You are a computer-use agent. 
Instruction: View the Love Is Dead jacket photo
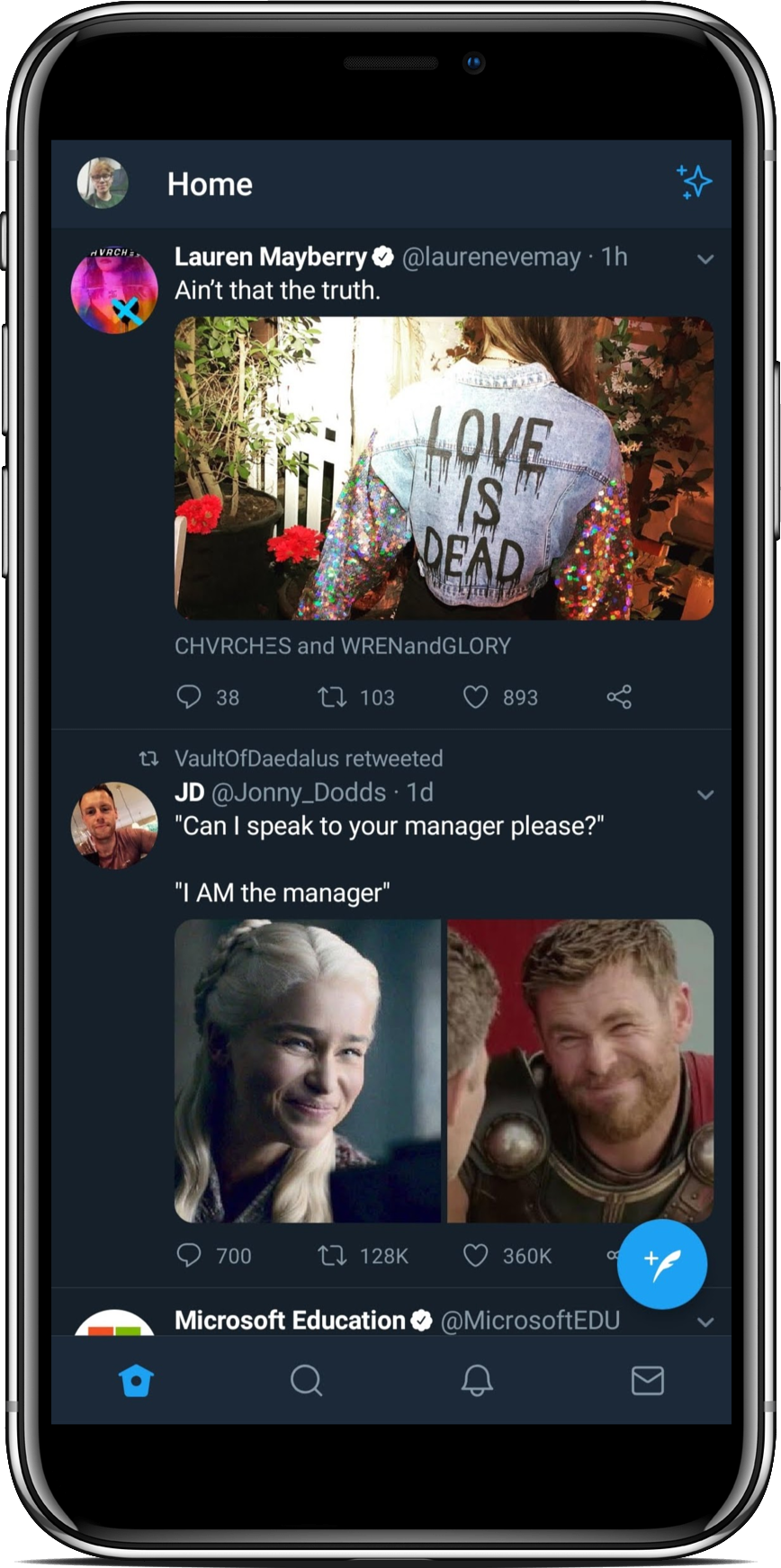(x=444, y=468)
